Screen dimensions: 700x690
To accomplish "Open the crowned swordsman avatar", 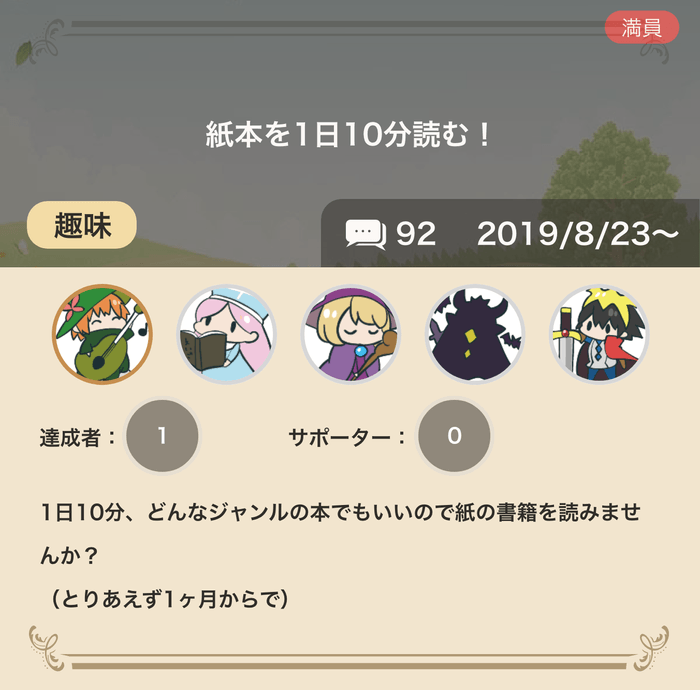I will tap(600, 335).
